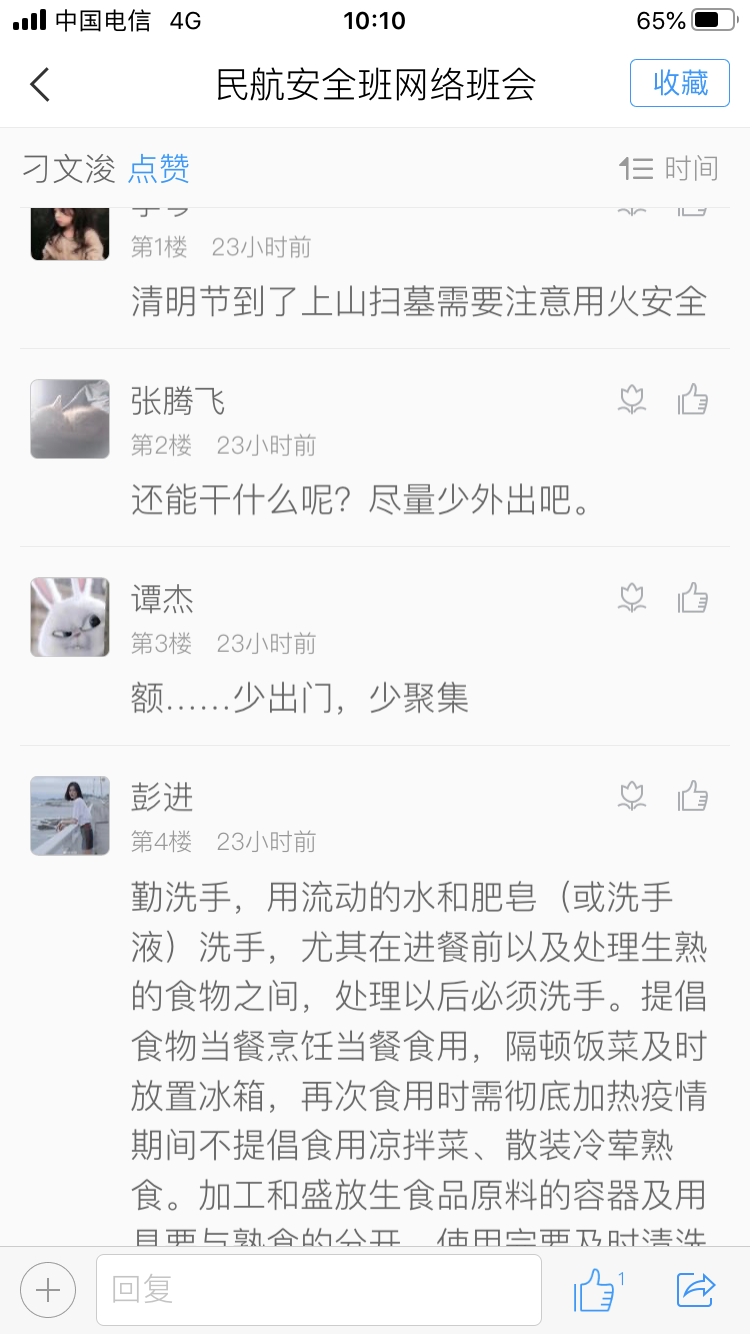Give 谭杰's reply a thumbs-up
This screenshot has width=750, height=1334.
[x=693, y=599]
